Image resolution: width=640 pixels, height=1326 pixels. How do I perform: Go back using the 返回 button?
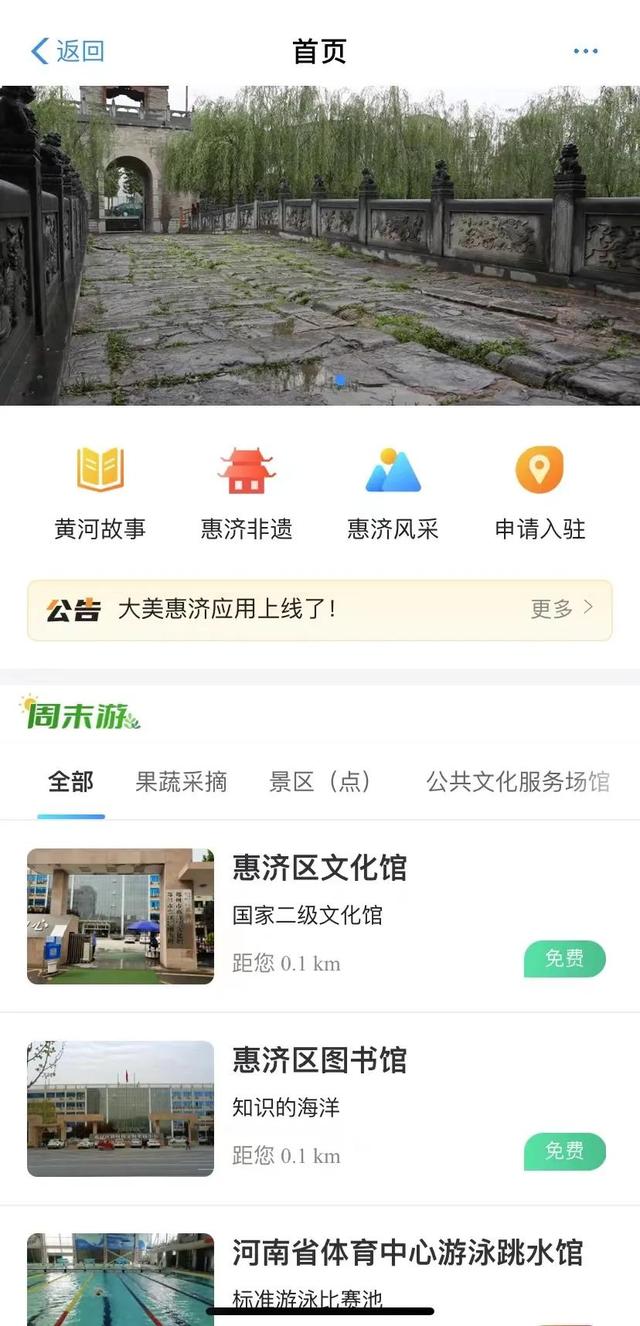coord(67,51)
